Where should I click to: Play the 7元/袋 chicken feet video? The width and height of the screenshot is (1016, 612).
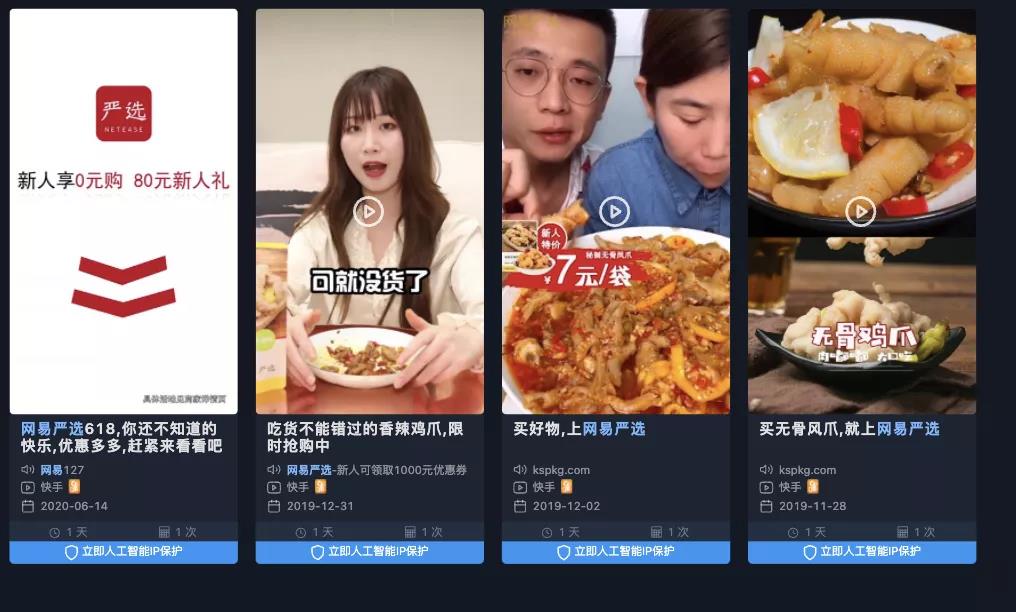(x=614, y=212)
